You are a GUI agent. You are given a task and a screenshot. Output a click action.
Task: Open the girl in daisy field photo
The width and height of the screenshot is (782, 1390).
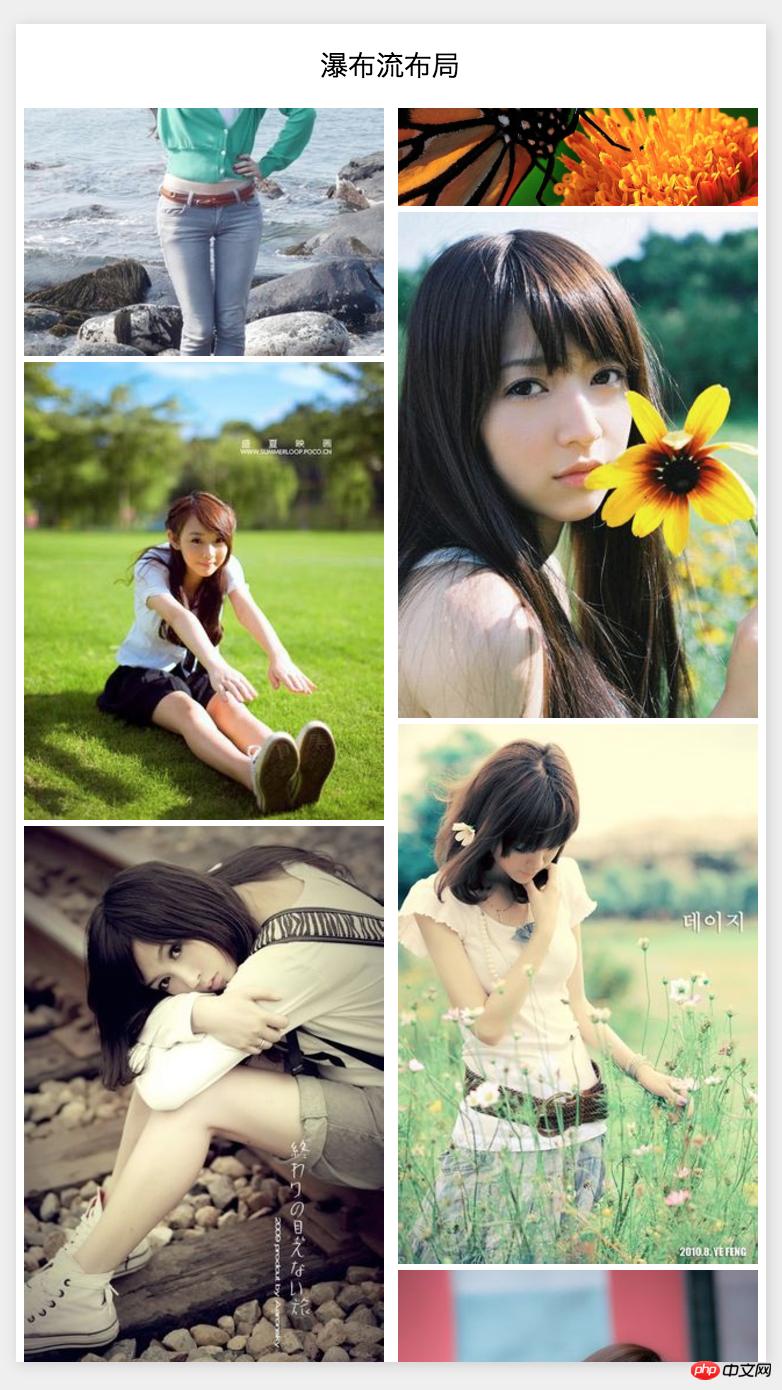tap(577, 994)
